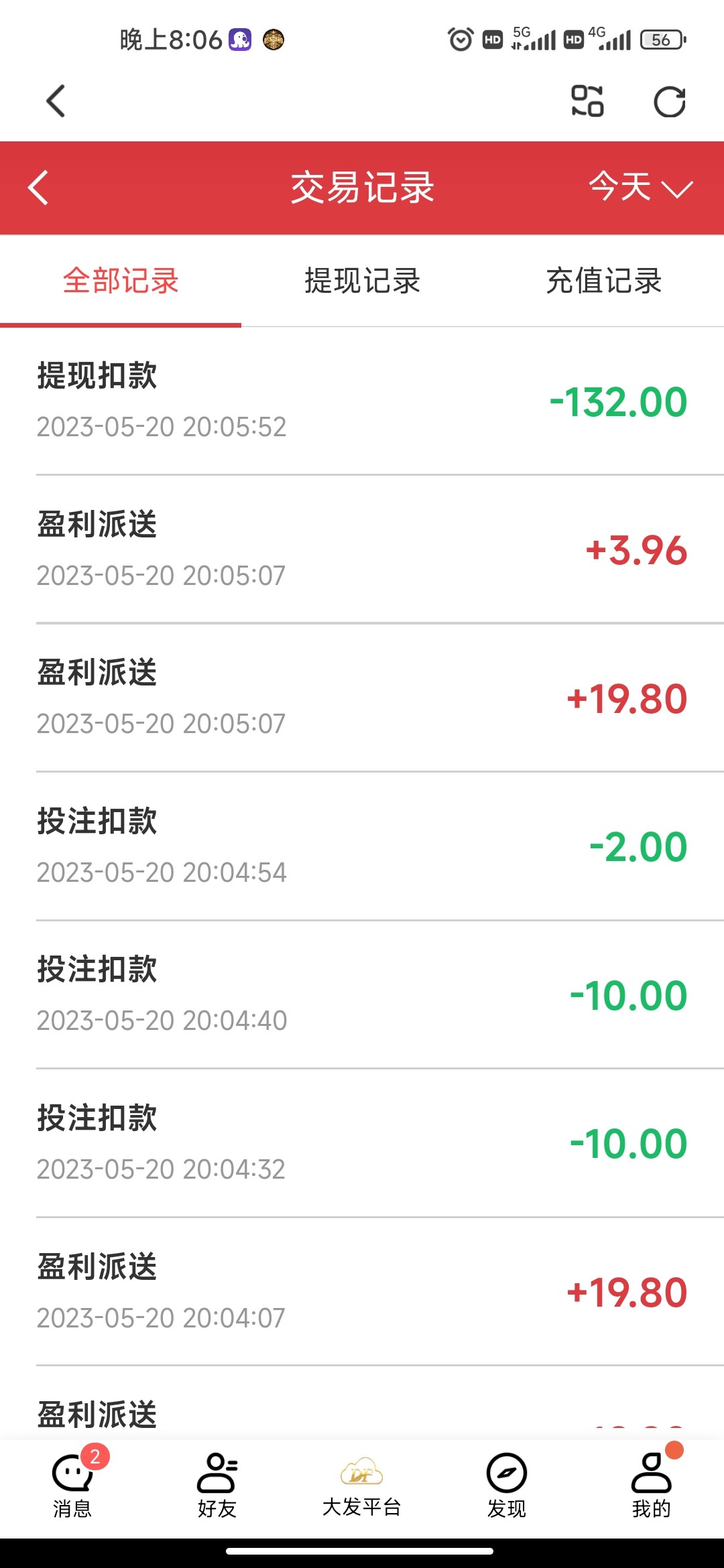Open the switch icon in the top bar
Screen dimensions: 724x1568
(x=587, y=101)
